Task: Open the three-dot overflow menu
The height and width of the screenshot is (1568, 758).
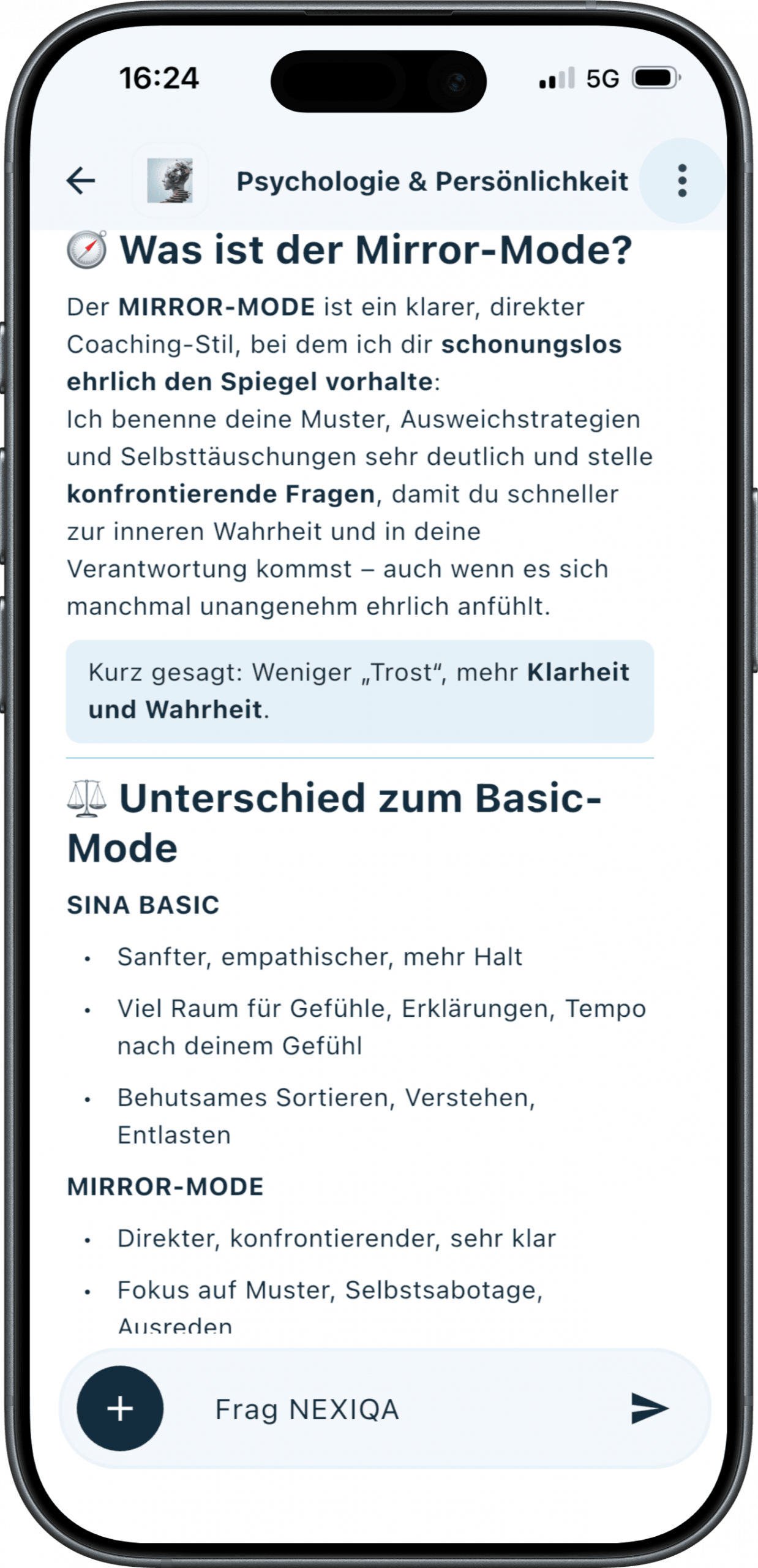Action: click(x=682, y=181)
